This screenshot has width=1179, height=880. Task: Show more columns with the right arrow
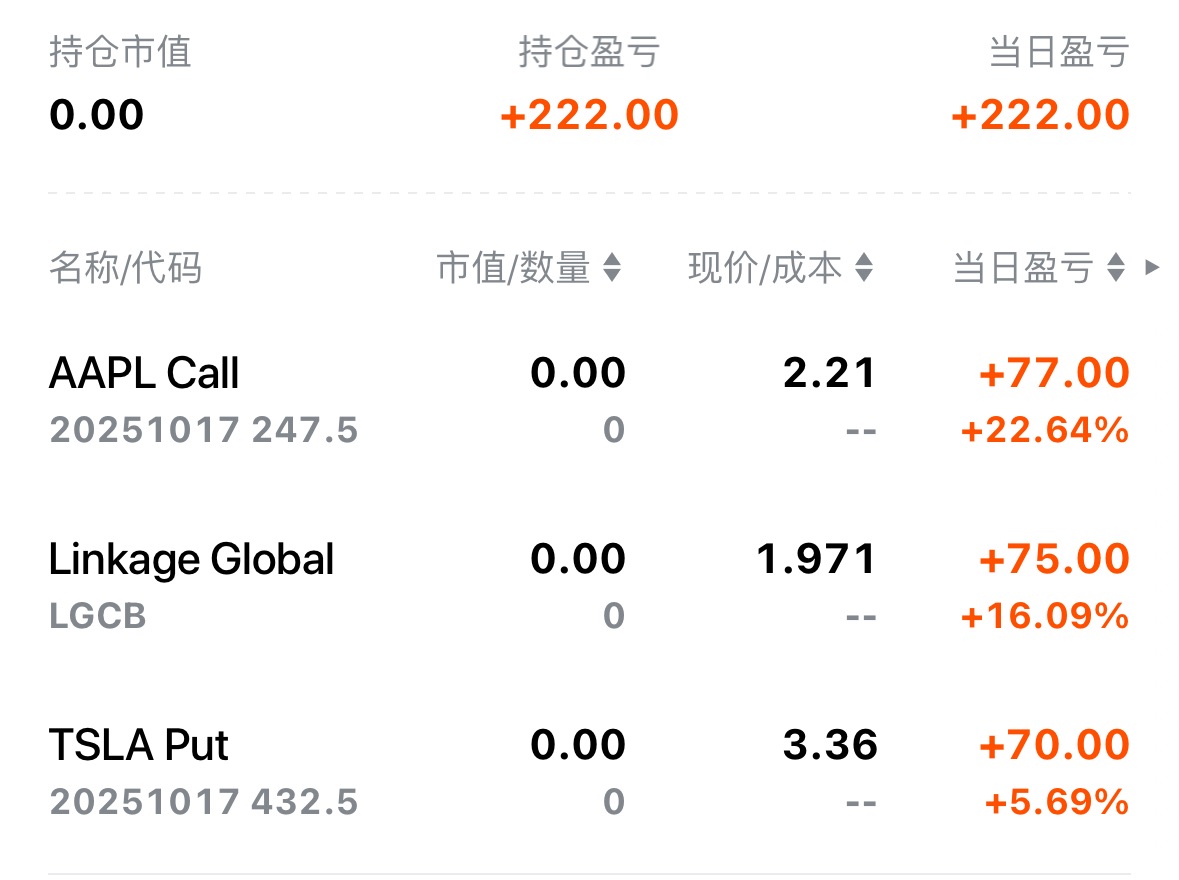click(x=1152, y=268)
